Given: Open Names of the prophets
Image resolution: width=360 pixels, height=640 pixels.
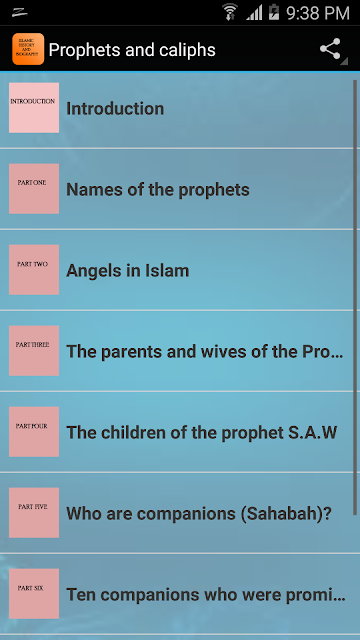Looking at the screenshot, I should pyautogui.click(x=178, y=189).
